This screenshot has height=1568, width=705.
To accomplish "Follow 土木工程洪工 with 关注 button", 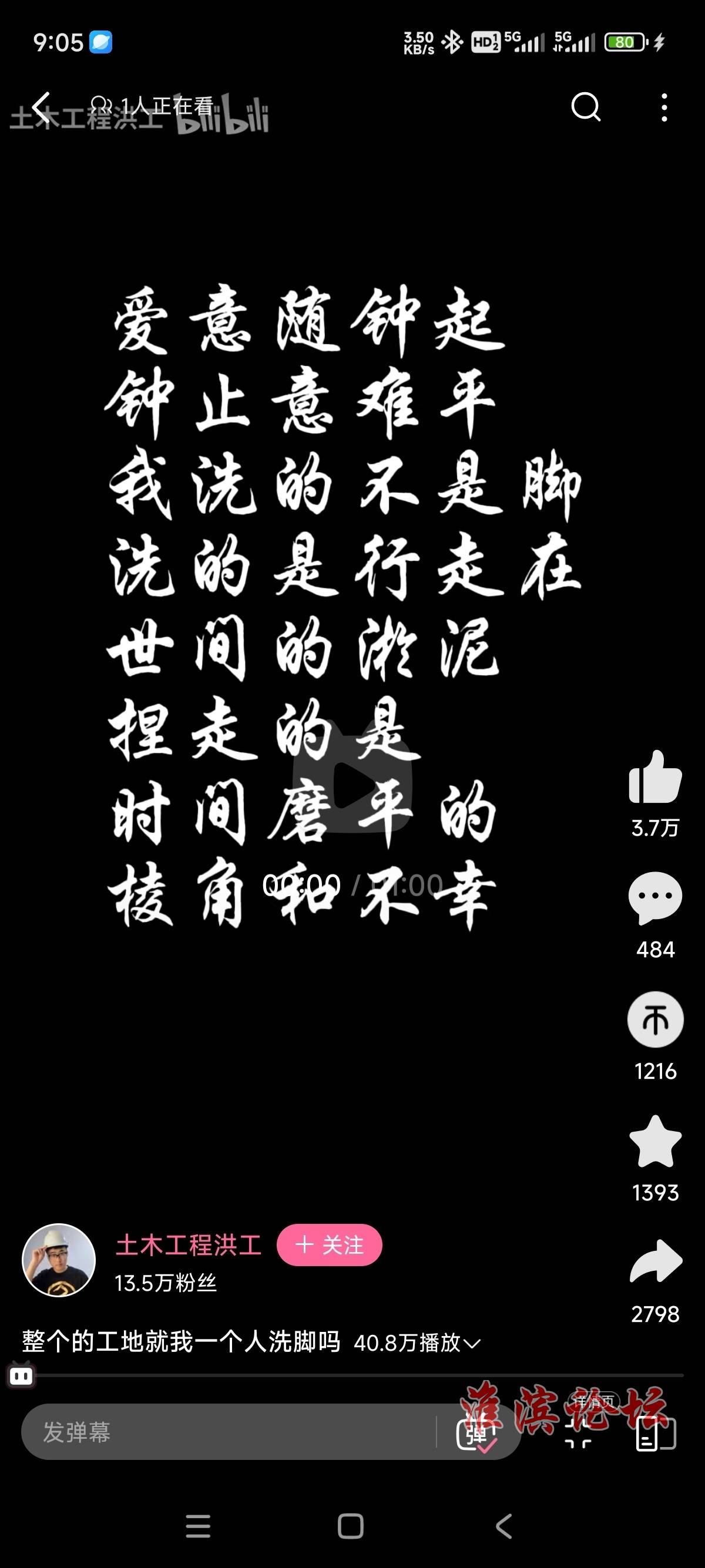I will pyautogui.click(x=330, y=1245).
